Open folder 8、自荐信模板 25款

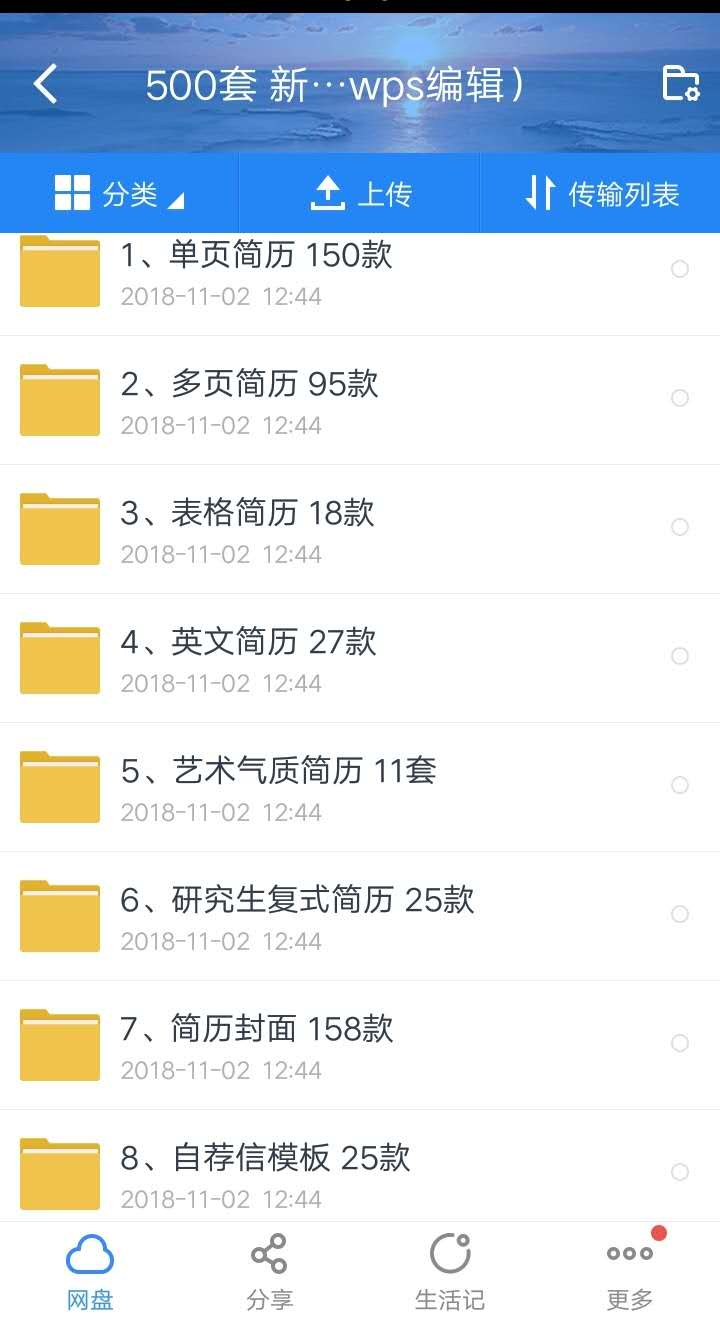point(266,1172)
